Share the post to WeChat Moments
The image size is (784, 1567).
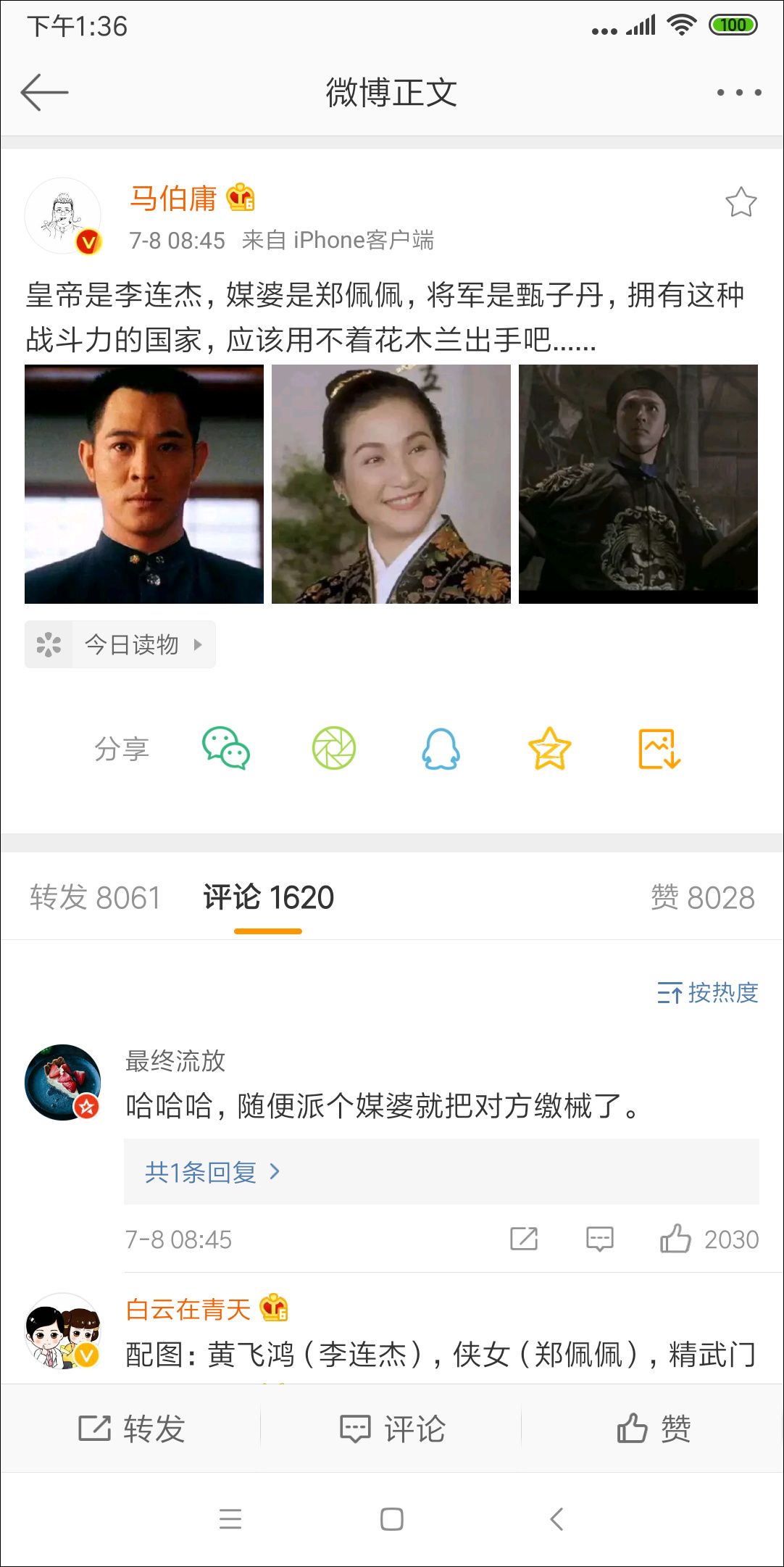pyautogui.click(x=333, y=749)
